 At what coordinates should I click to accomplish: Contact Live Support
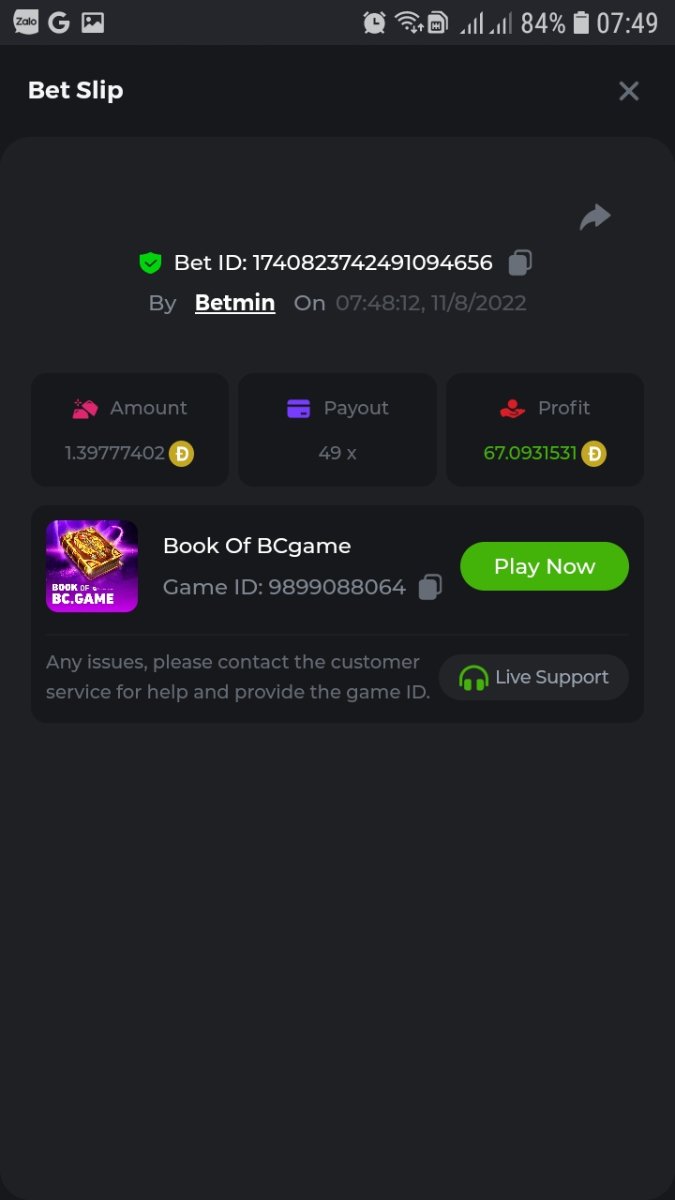pyautogui.click(x=534, y=677)
